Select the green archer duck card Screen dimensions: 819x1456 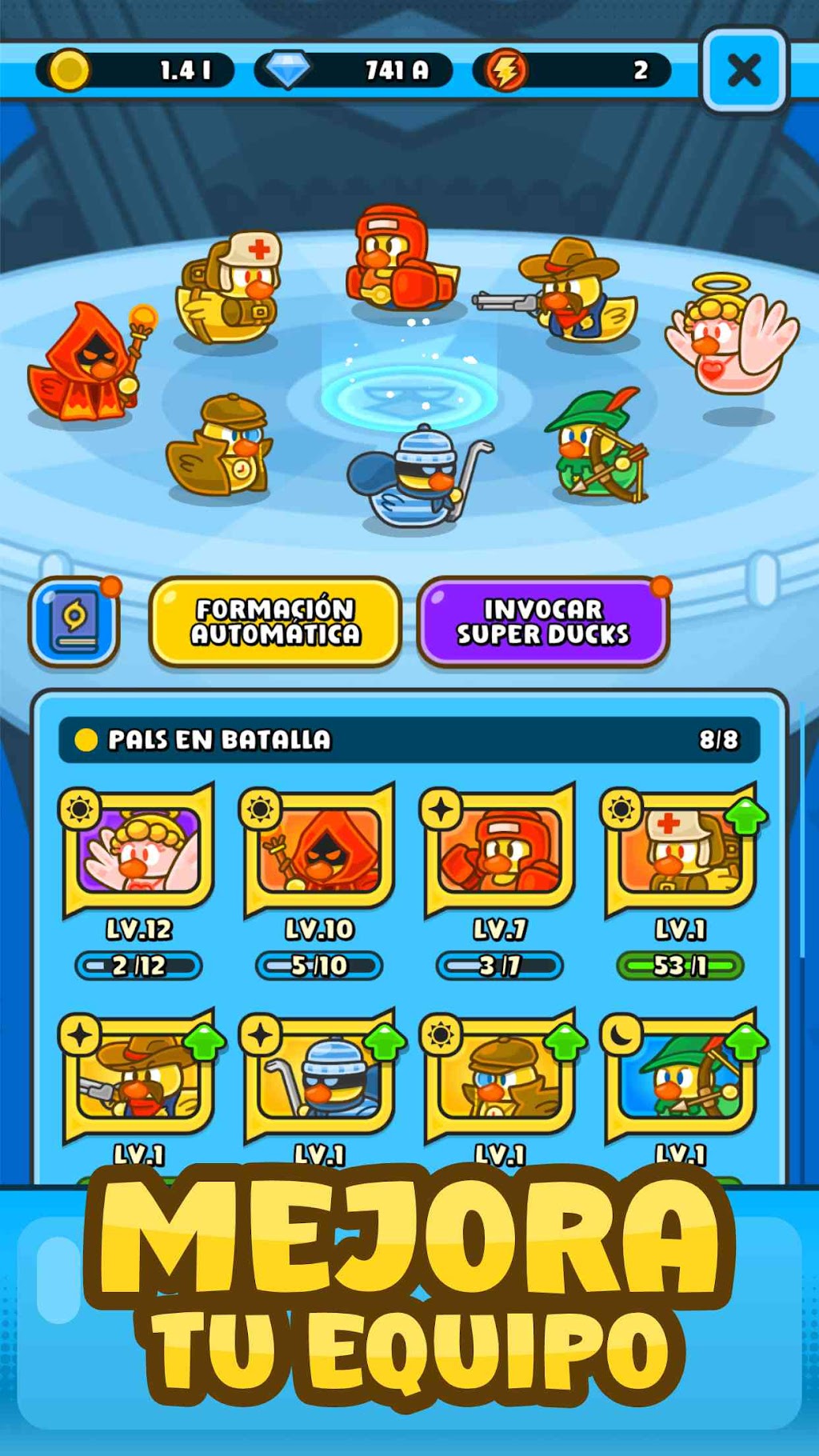tap(680, 1076)
